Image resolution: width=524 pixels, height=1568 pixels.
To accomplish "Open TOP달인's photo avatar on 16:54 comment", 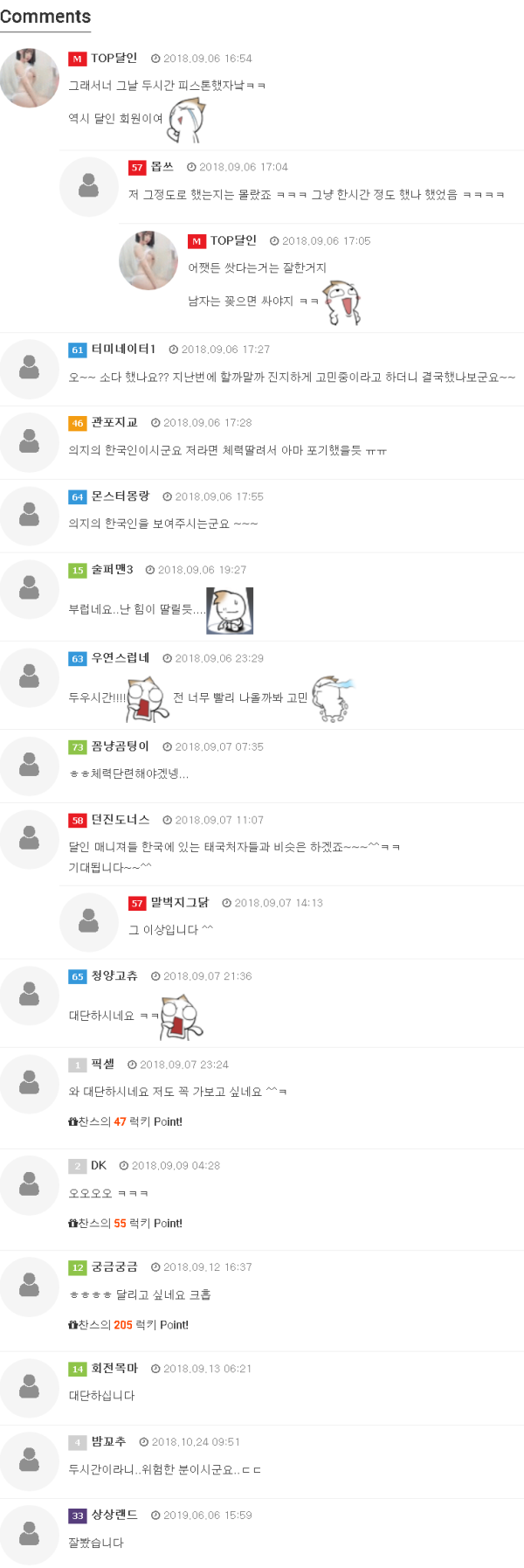I will coord(30,78).
